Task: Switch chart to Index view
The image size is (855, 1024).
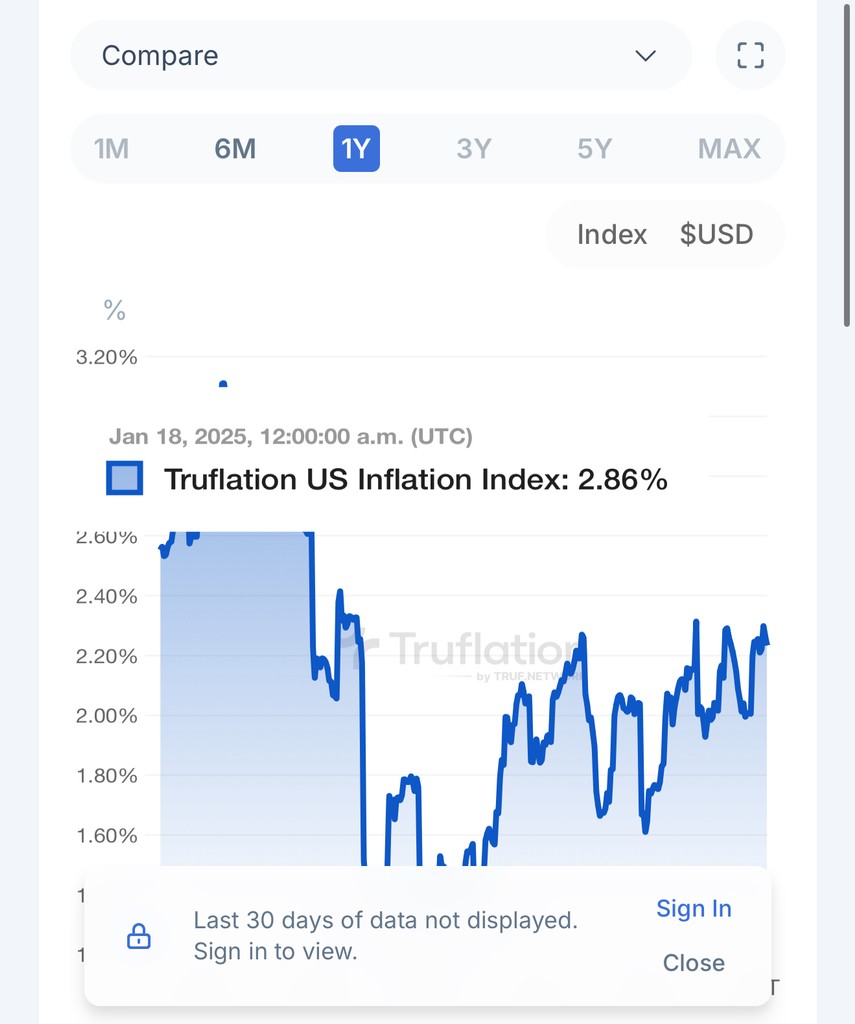Action: (612, 235)
